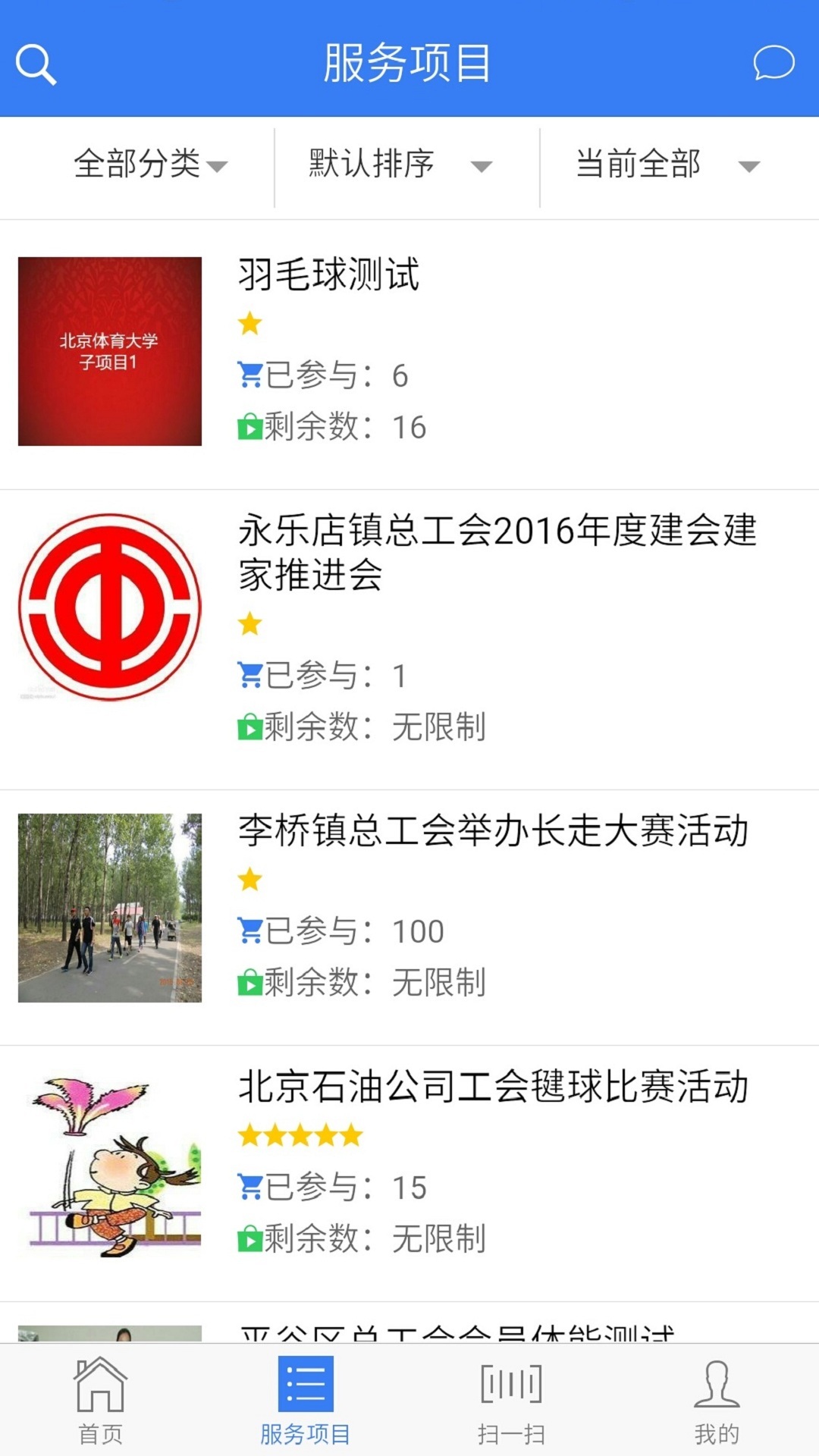Open the 扫一扫 scanner tab
Viewport: 819px width, 1456px height.
pos(511,1401)
